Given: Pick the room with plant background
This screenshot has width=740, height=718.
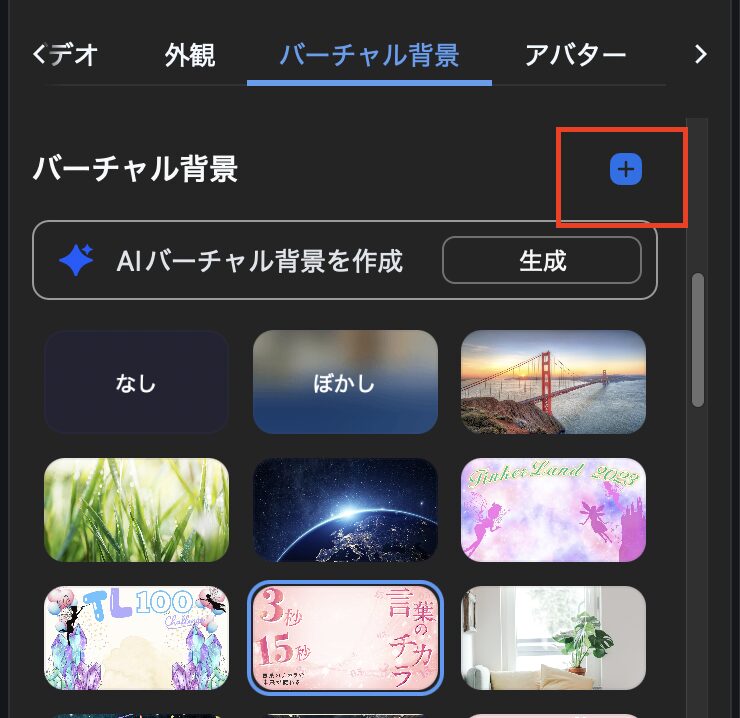Looking at the screenshot, I should pos(553,638).
